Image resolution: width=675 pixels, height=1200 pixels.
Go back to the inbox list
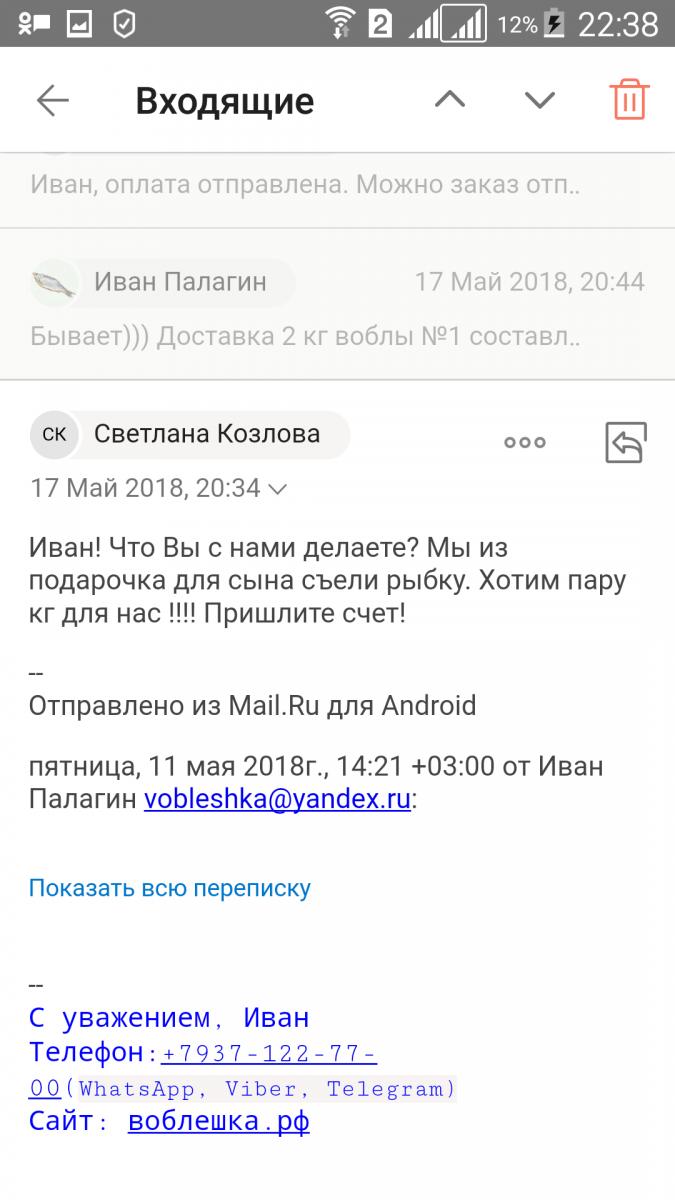52,100
